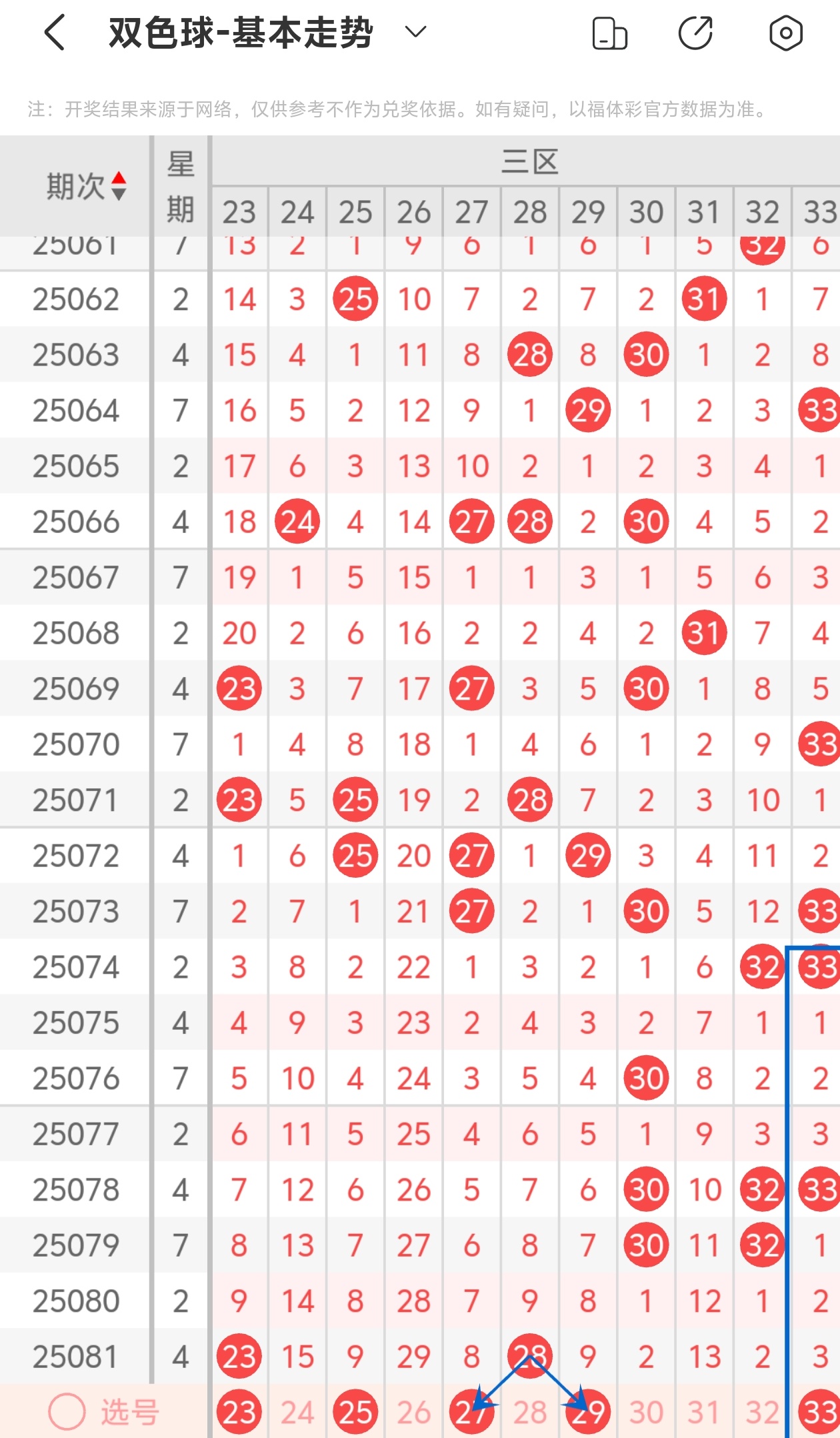The height and width of the screenshot is (1438, 840).
Task: Pick number 30 in the 选号 row
Action: 646,1412
